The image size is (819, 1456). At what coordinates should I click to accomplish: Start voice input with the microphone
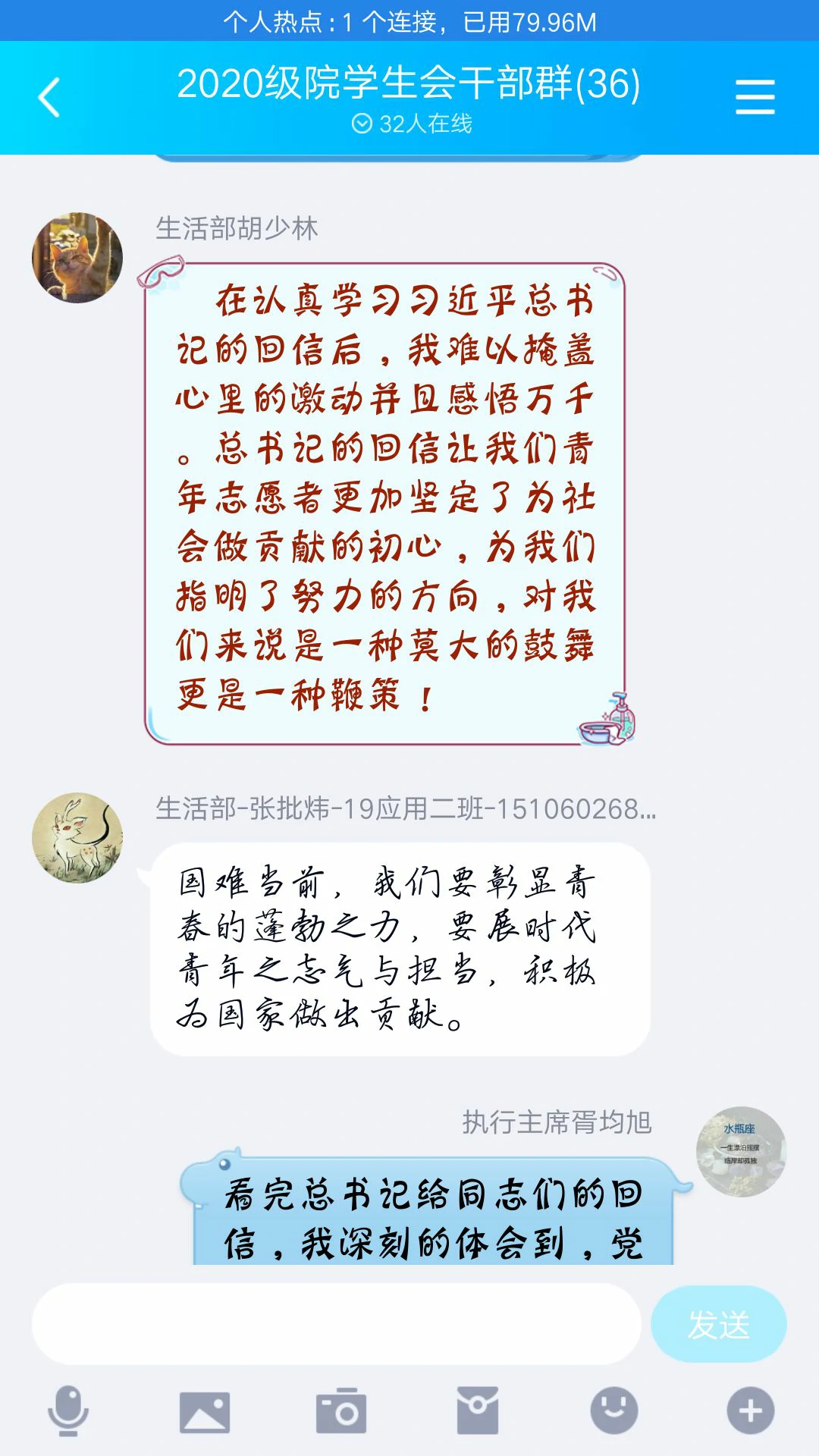tap(68, 1411)
